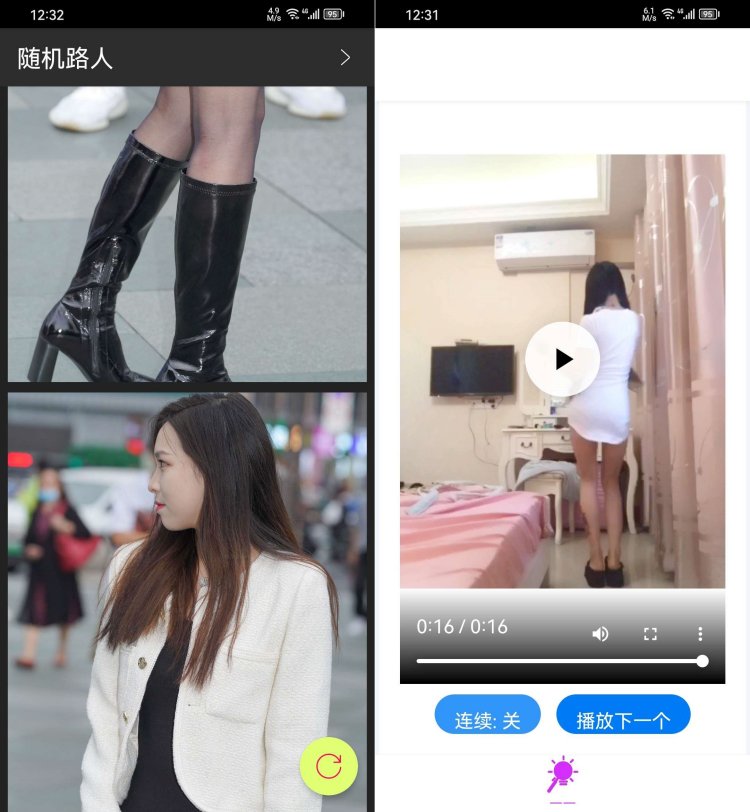Screen dimensions: 750x812
Task: Tap the yellow refresh floating button
Action: [328, 766]
